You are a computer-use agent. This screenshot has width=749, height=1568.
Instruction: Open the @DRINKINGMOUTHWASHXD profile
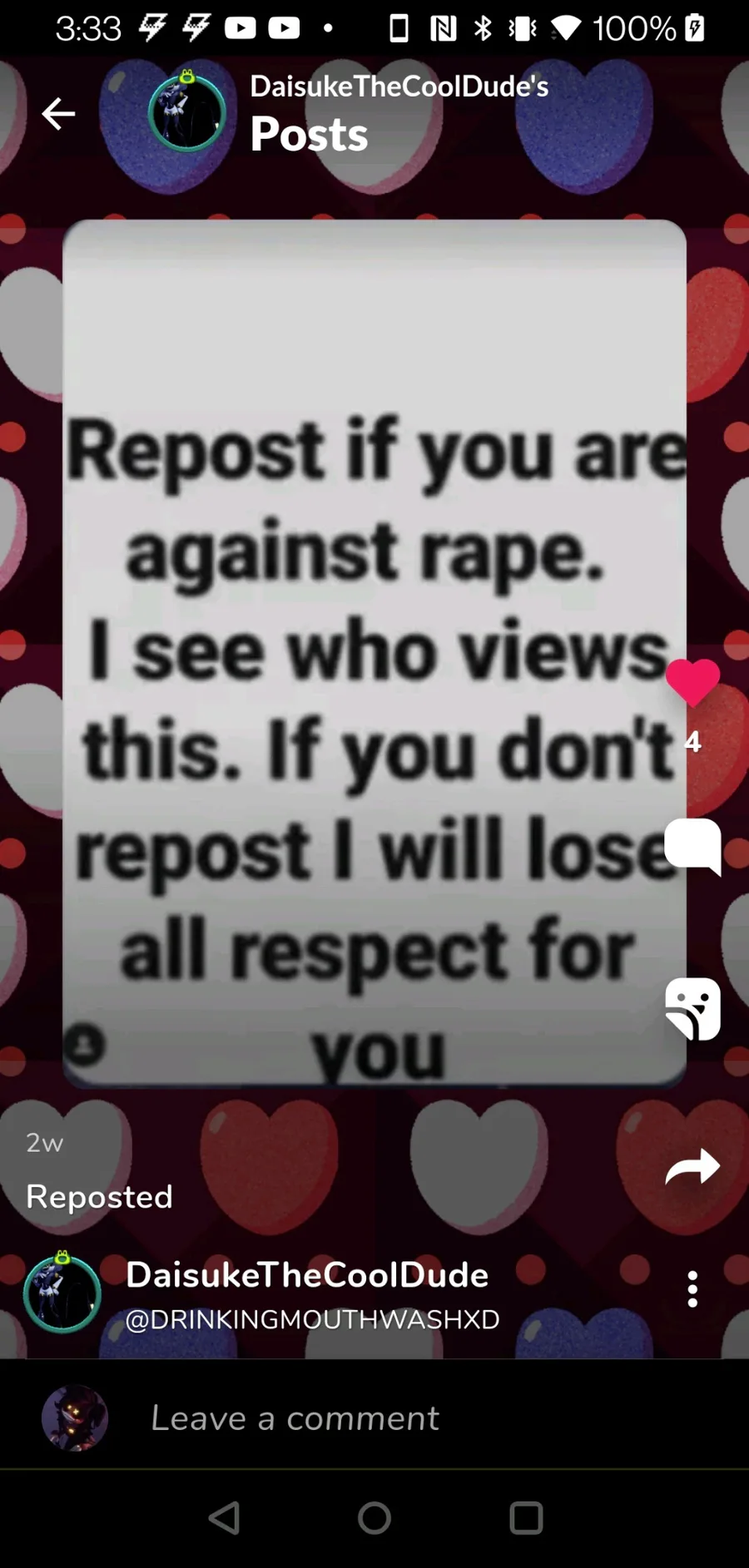pos(312,1320)
